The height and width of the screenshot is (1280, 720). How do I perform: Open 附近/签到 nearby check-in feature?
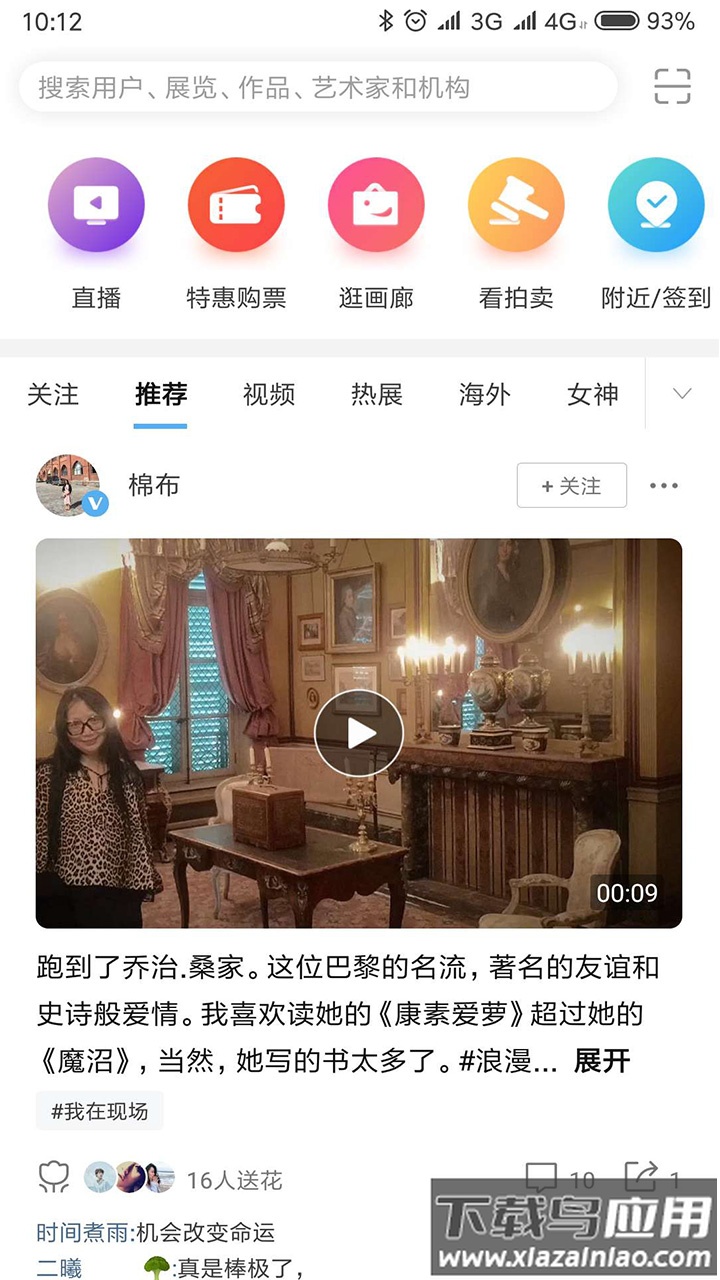656,203
